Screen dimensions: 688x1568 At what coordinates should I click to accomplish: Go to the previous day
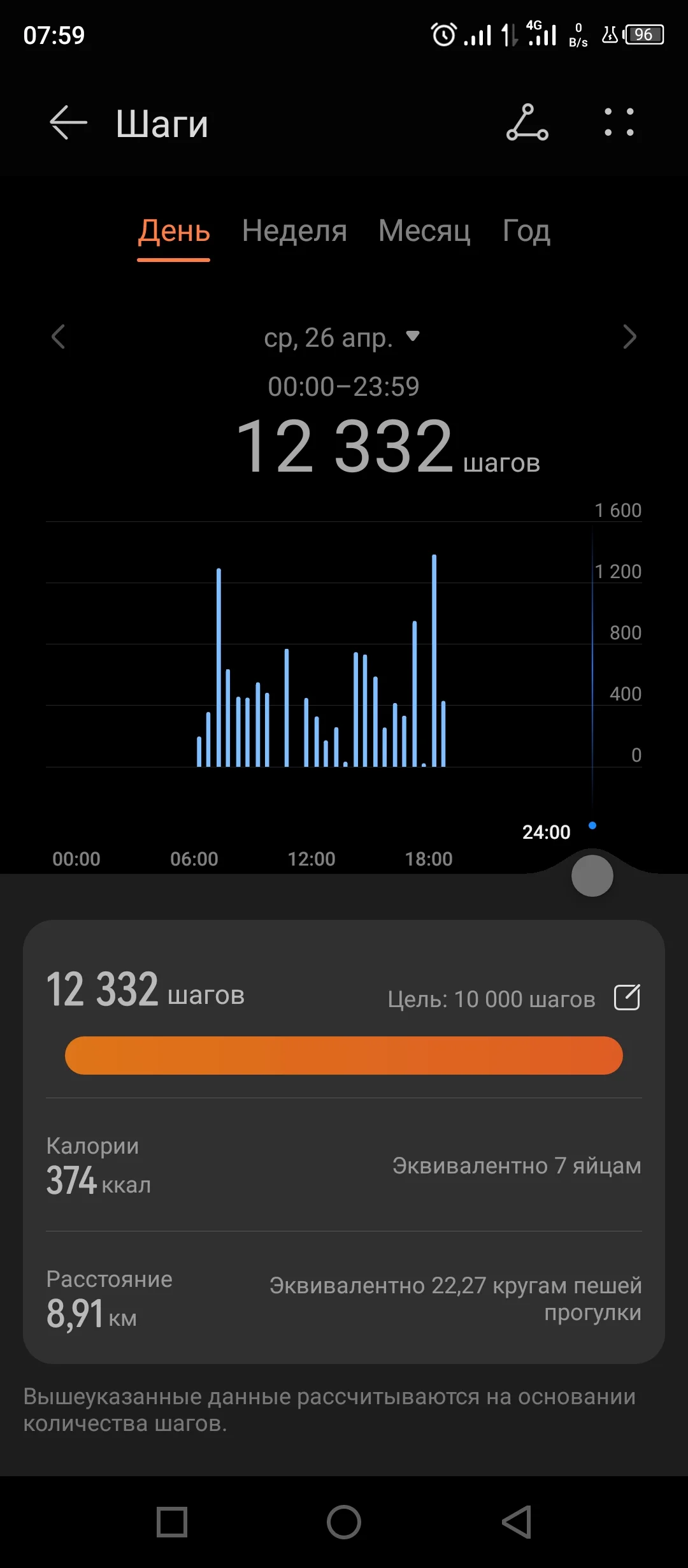tap(59, 337)
